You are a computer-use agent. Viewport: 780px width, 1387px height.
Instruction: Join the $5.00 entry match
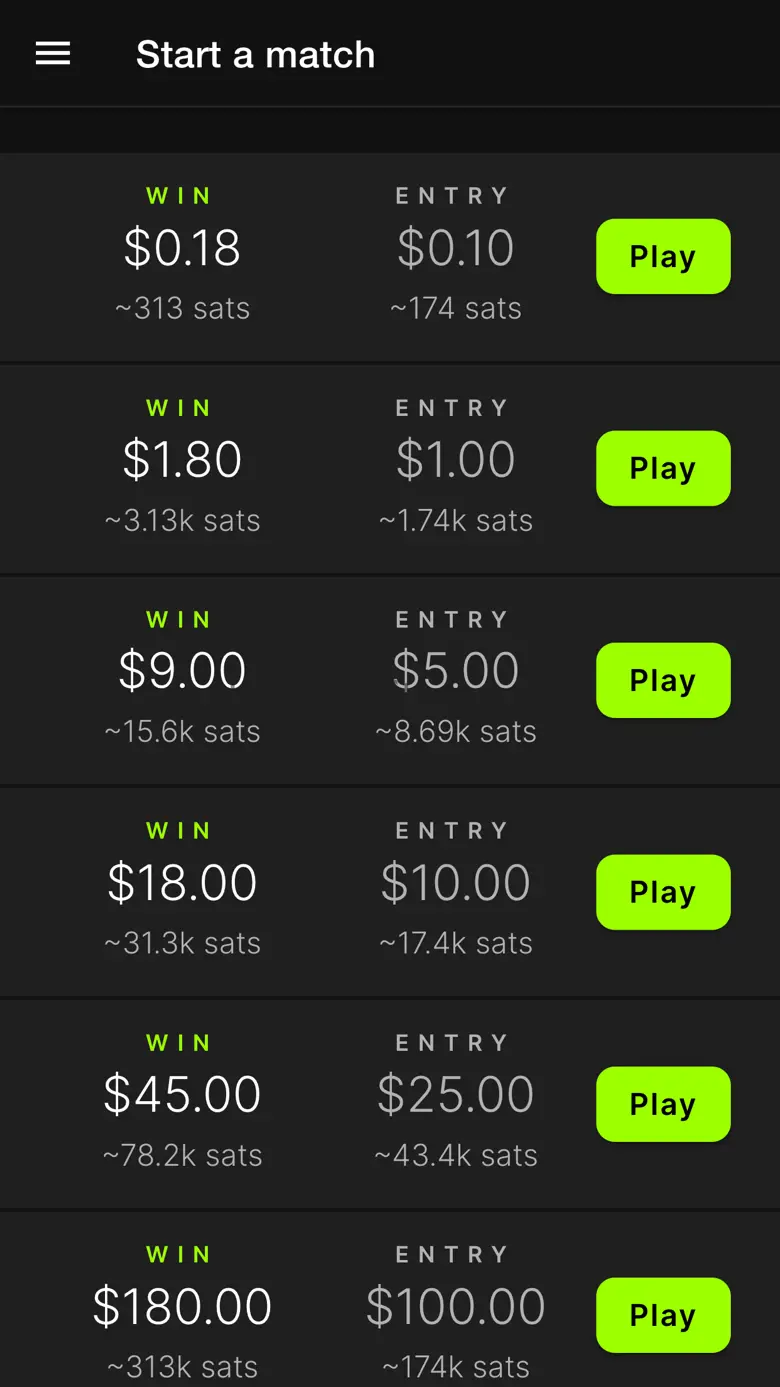click(x=663, y=680)
